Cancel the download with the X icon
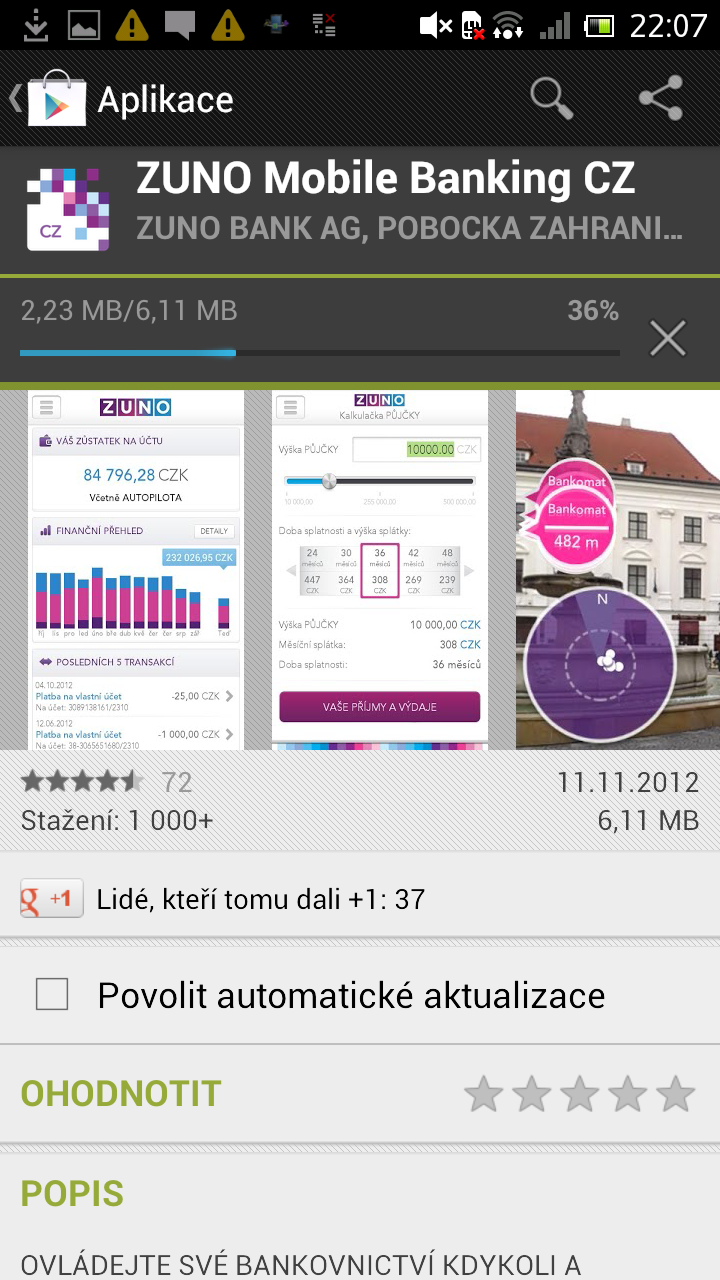Screen dimensions: 720x1280 pos(666,337)
